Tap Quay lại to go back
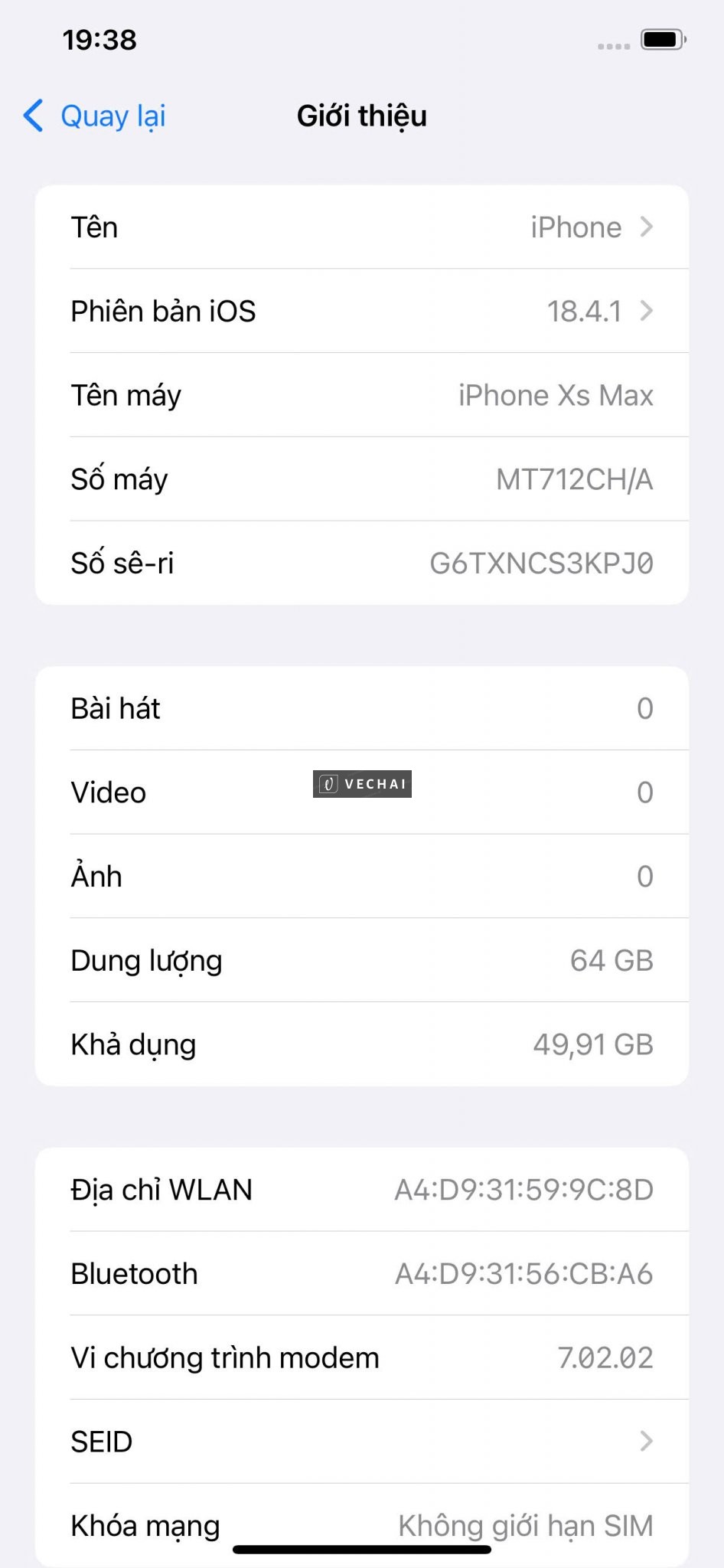Image resolution: width=724 pixels, height=1568 pixels. 92,116
